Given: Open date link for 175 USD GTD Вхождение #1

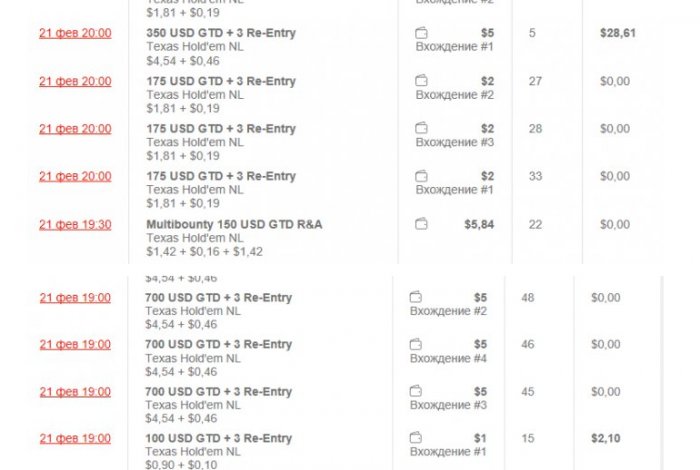Looking at the screenshot, I should click(75, 177).
